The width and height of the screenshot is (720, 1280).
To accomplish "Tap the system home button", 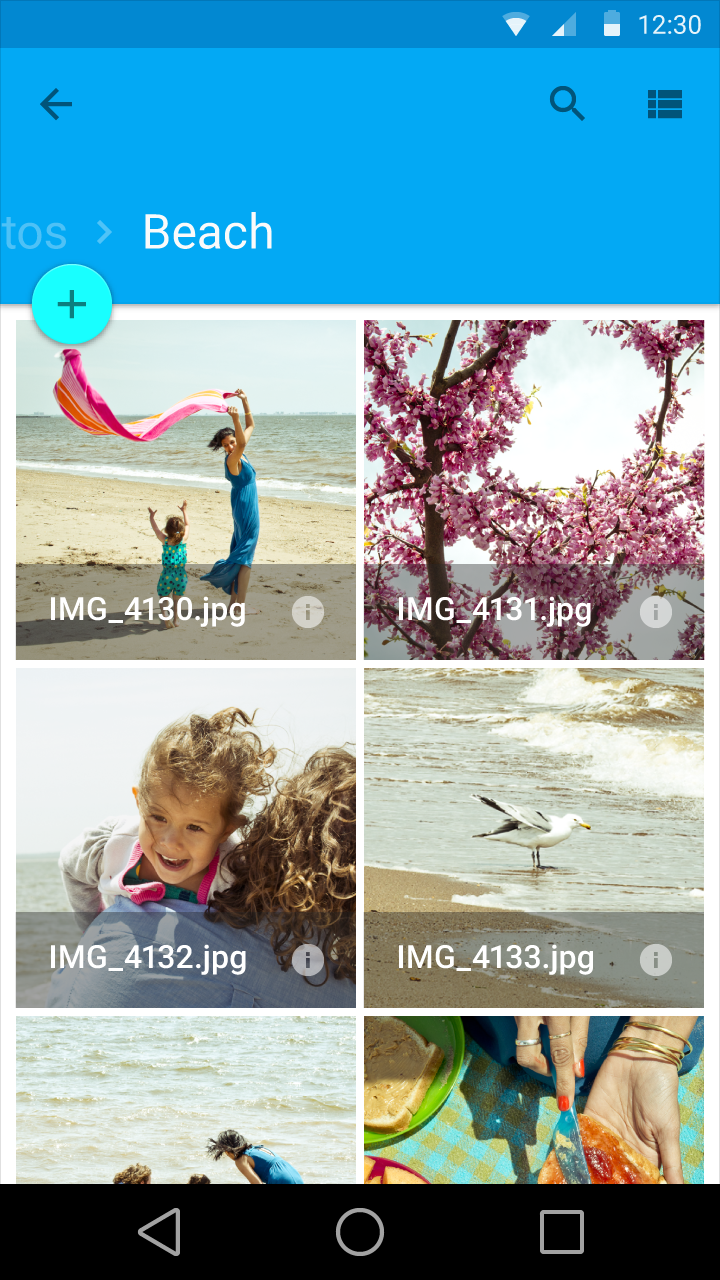I will (x=360, y=1232).
